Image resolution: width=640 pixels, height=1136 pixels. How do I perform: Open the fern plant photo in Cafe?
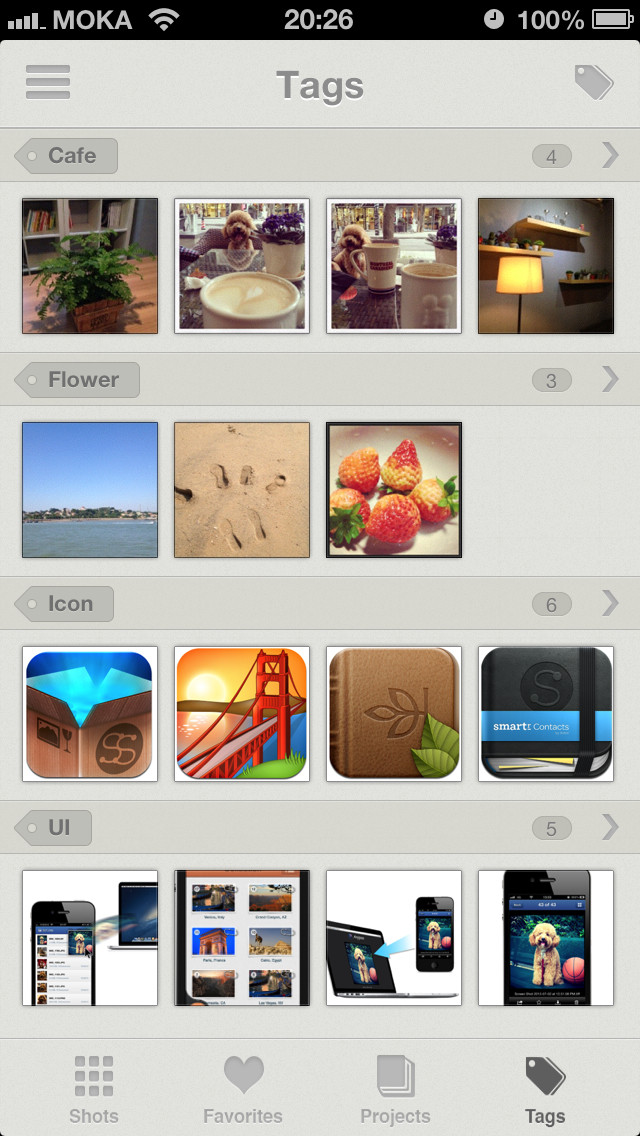click(x=90, y=266)
